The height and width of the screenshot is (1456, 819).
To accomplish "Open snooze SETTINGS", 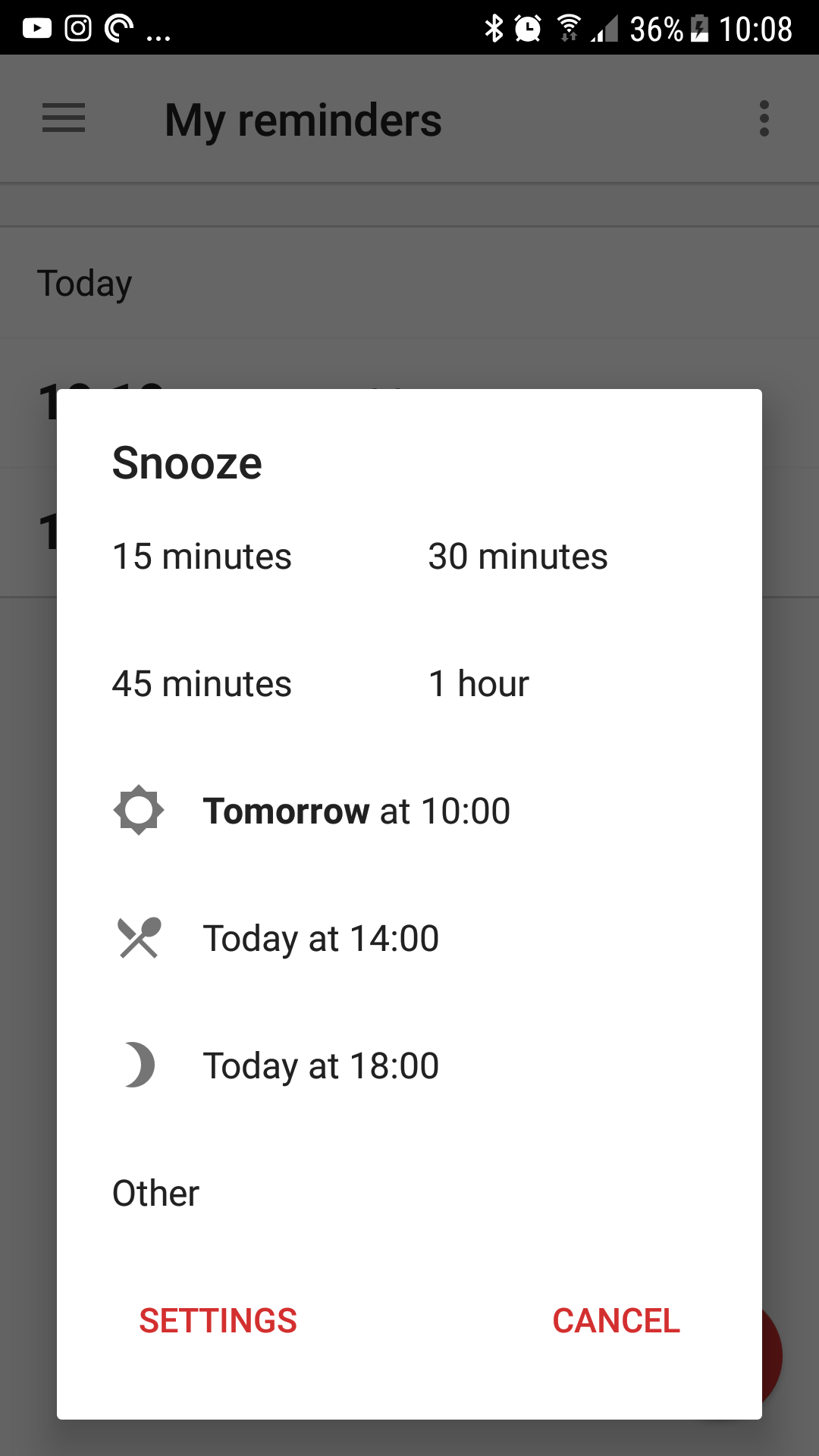I will click(218, 1320).
